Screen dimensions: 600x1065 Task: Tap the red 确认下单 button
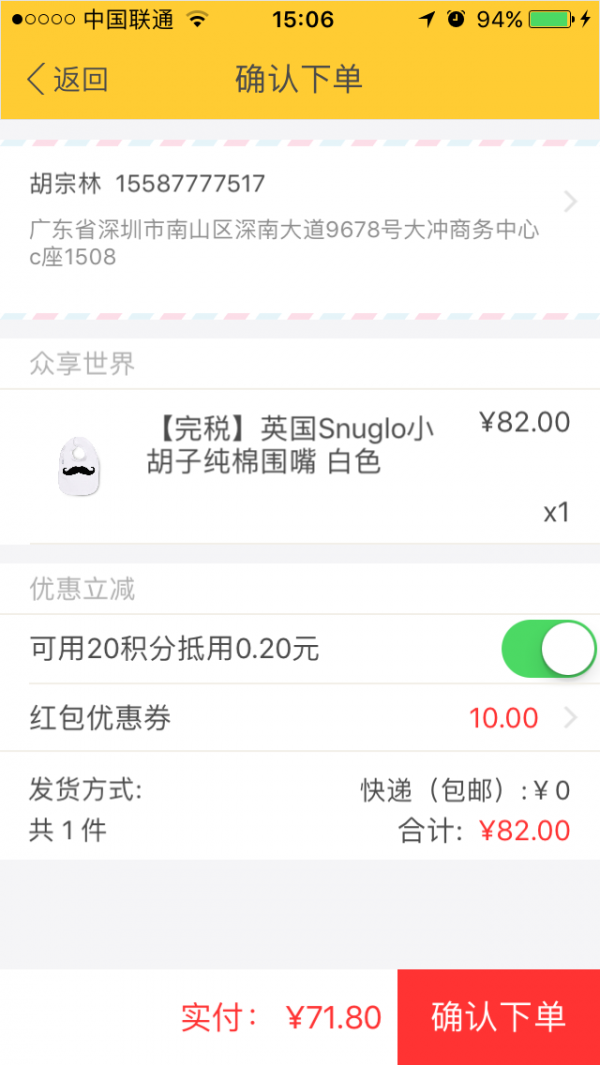pyautogui.click(x=498, y=1016)
